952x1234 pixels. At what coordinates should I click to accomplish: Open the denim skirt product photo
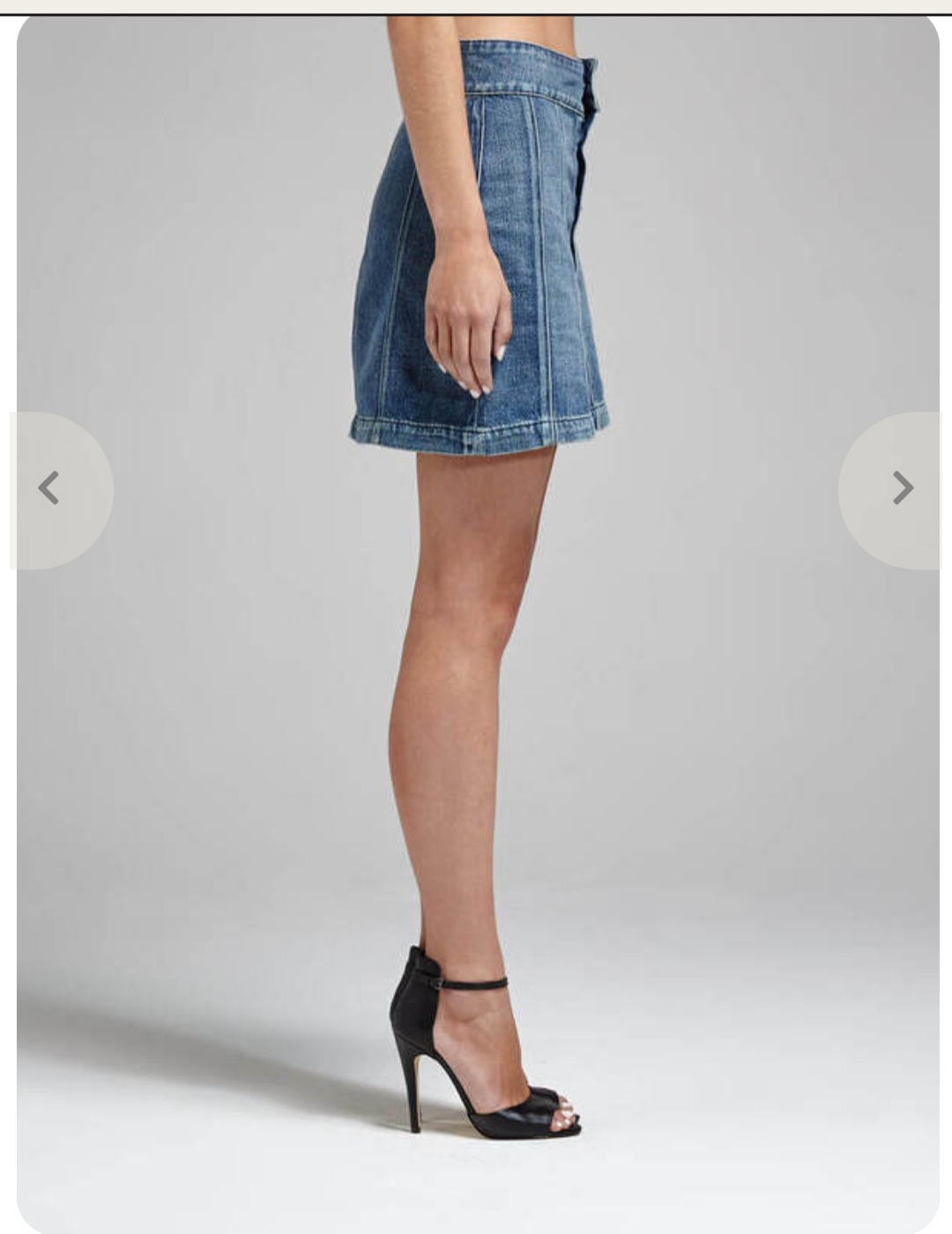pyautogui.click(x=478, y=617)
